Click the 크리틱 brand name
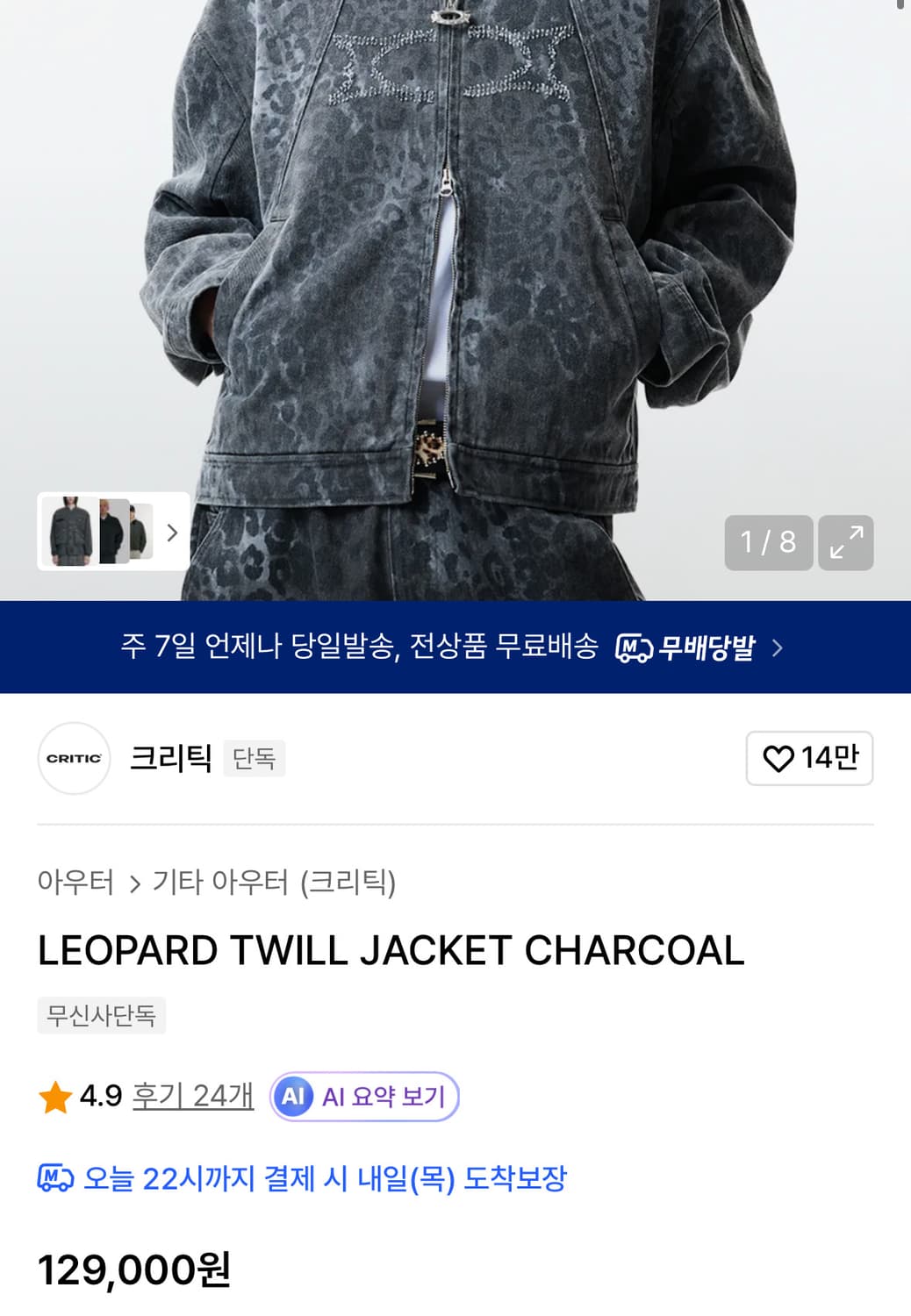 (173, 758)
